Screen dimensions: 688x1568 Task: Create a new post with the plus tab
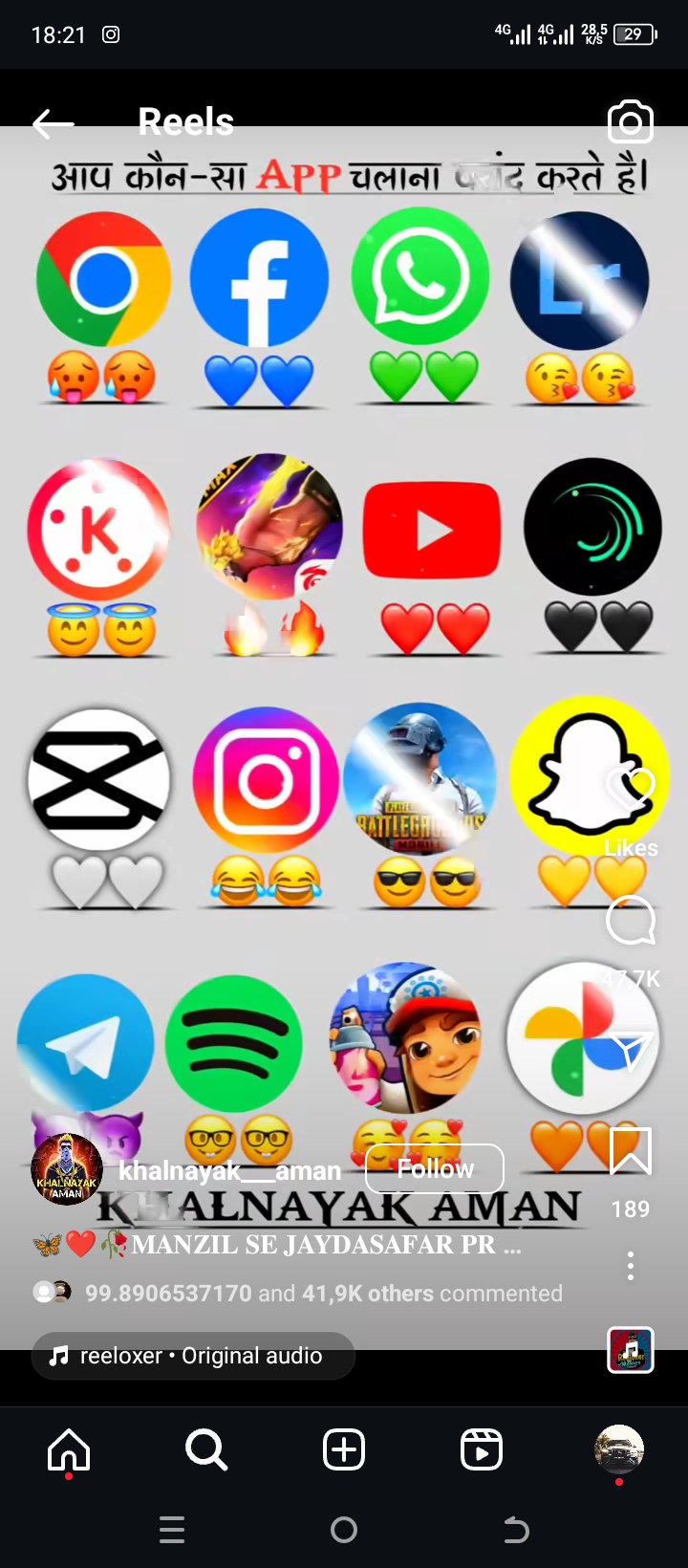[x=344, y=1450]
